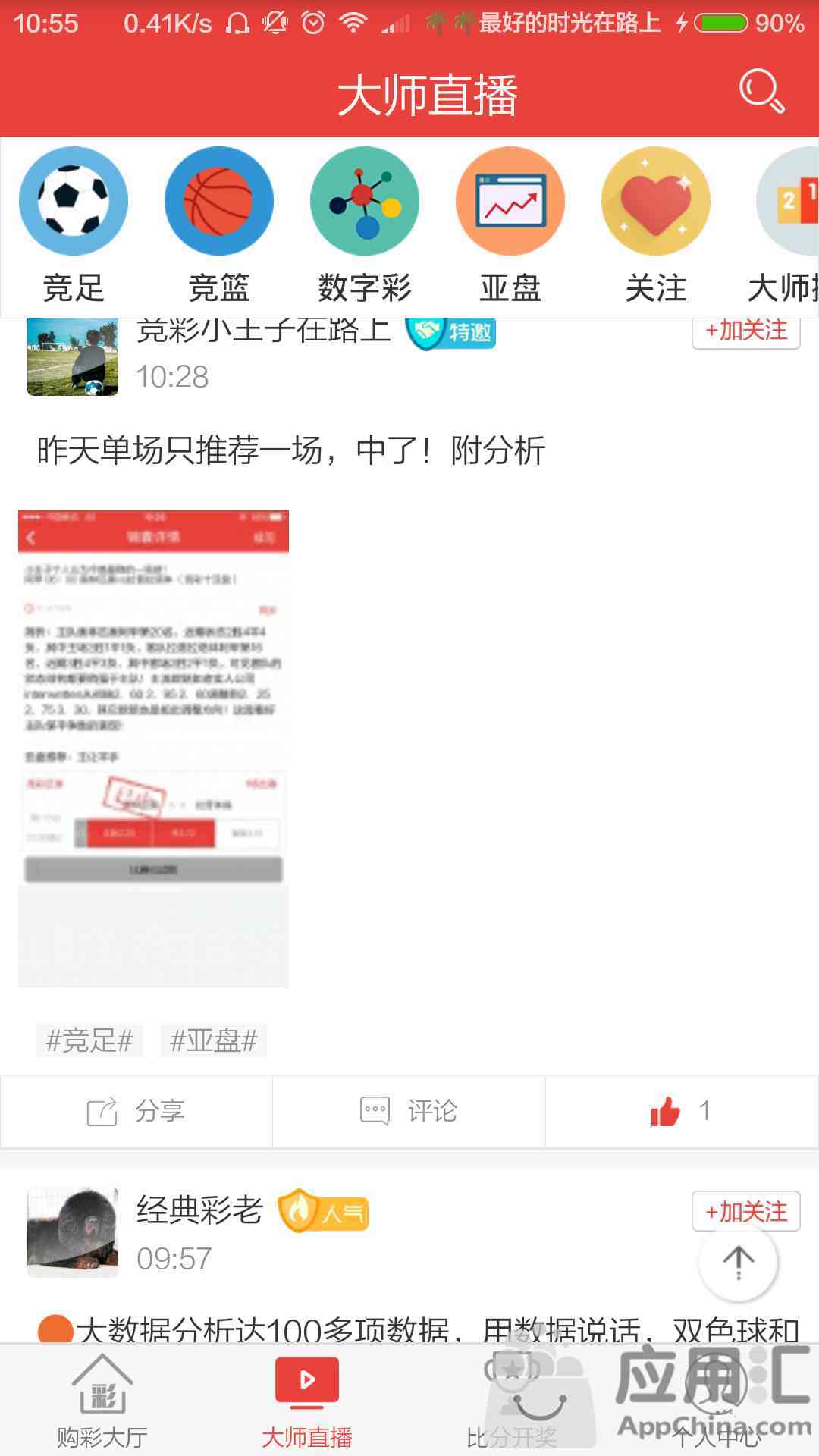
Task: Tap back-to-top arrow button
Action: (x=739, y=1263)
